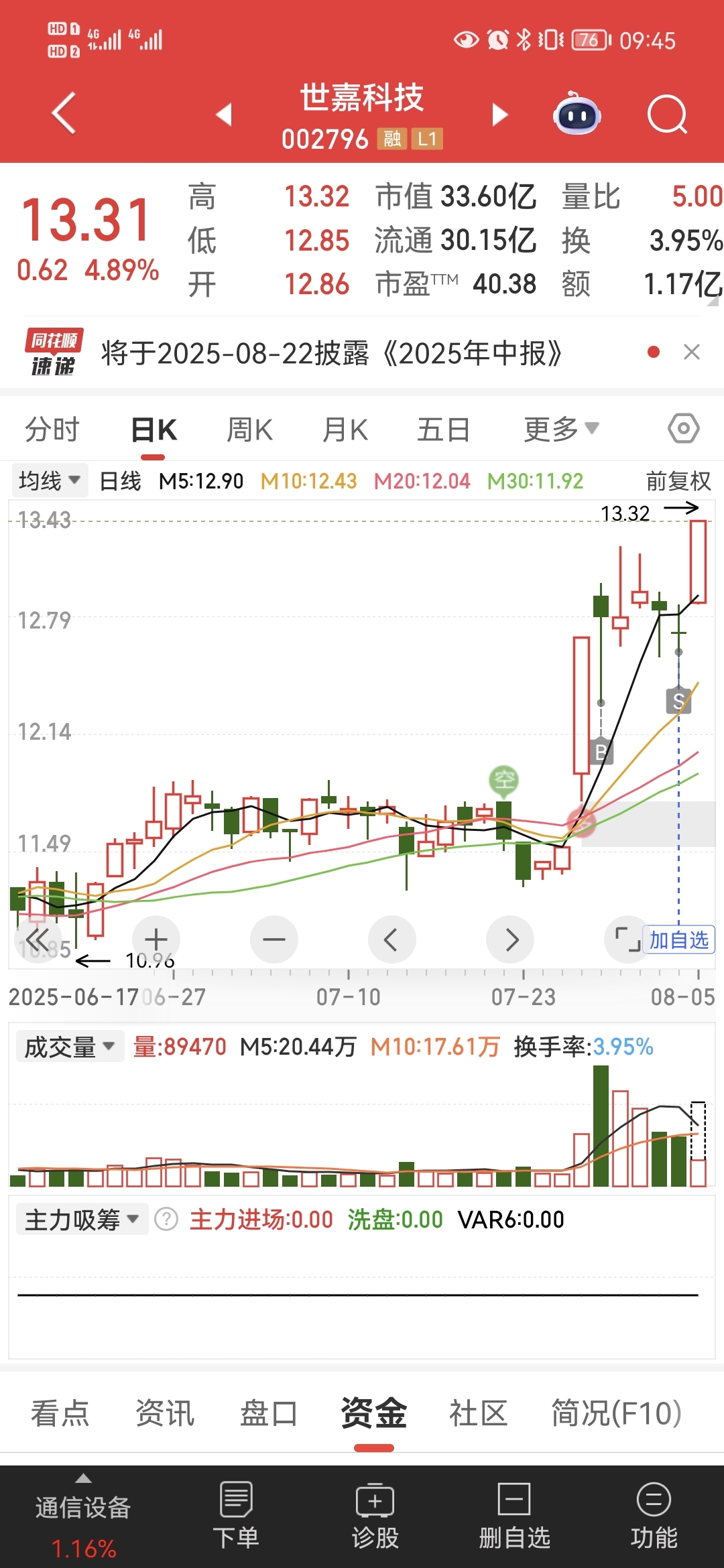The width and height of the screenshot is (724, 1568).
Task: Change the 前复权 adjustment option
Action: pos(678,481)
